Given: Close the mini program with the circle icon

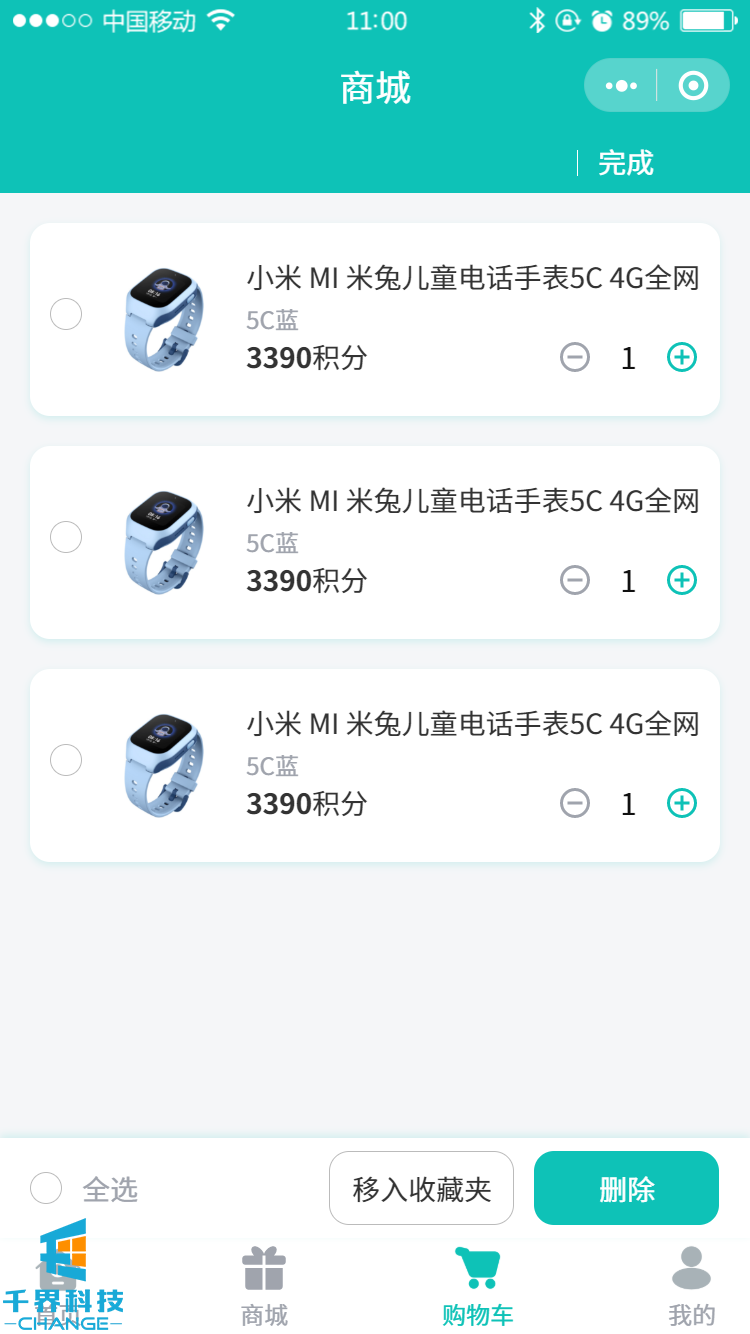Looking at the screenshot, I should [x=693, y=86].
